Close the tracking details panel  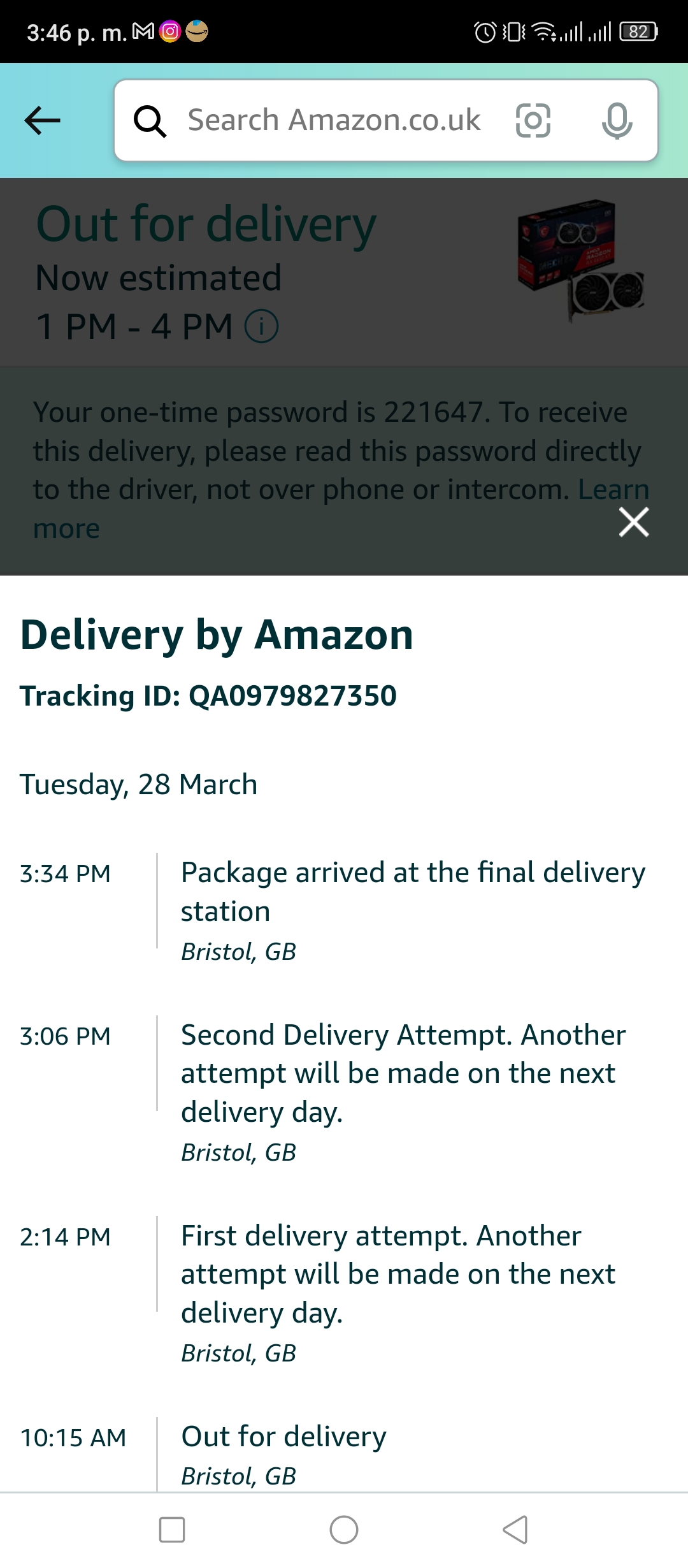(x=634, y=522)
